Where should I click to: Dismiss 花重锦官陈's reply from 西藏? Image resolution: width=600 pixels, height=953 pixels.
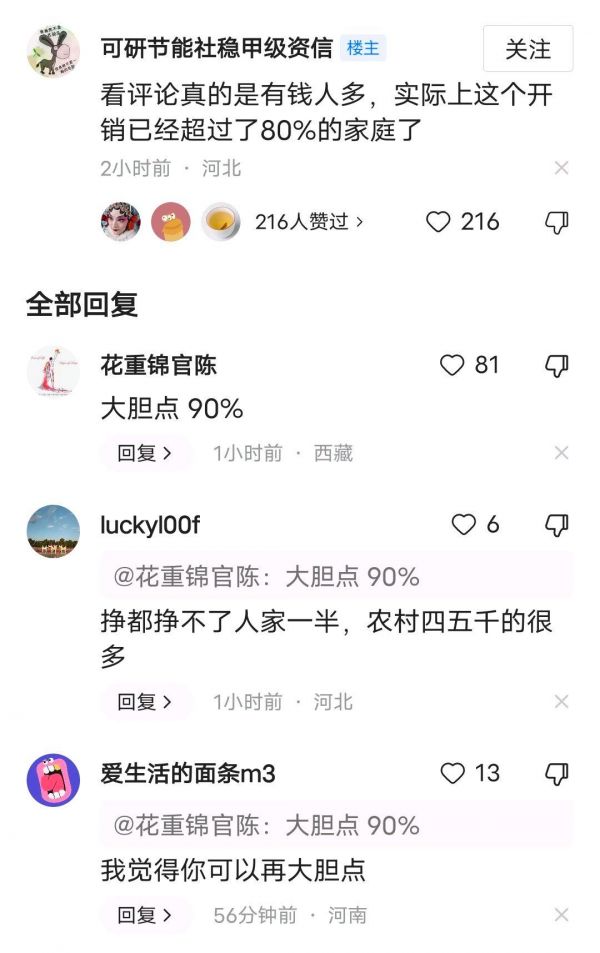tap(562, 454)
